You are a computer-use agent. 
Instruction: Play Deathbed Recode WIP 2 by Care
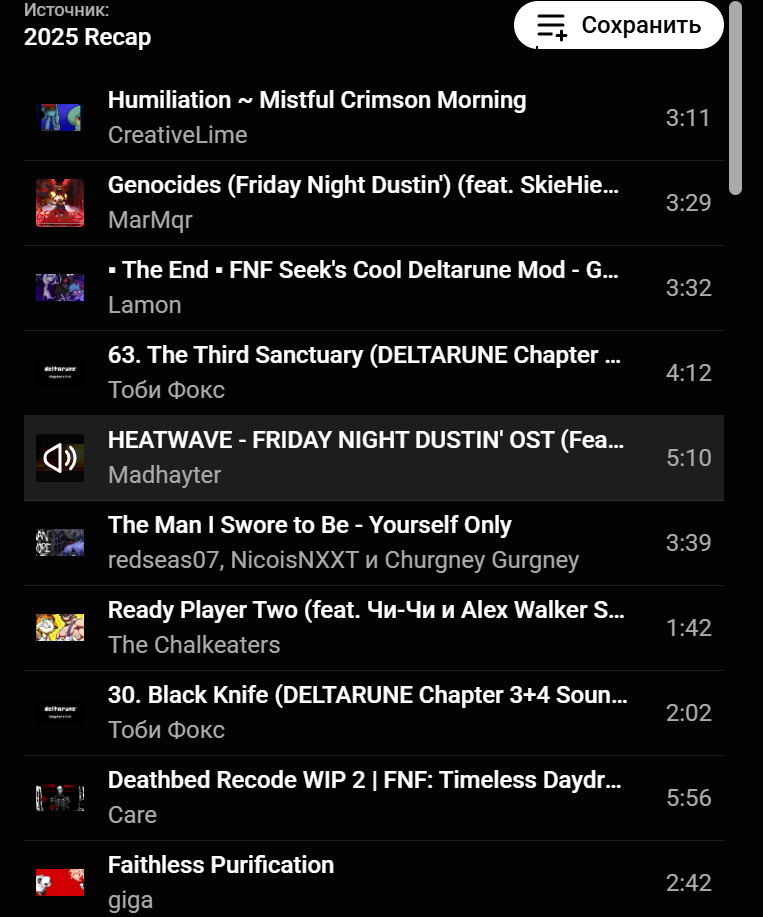(x=365, y=780)
